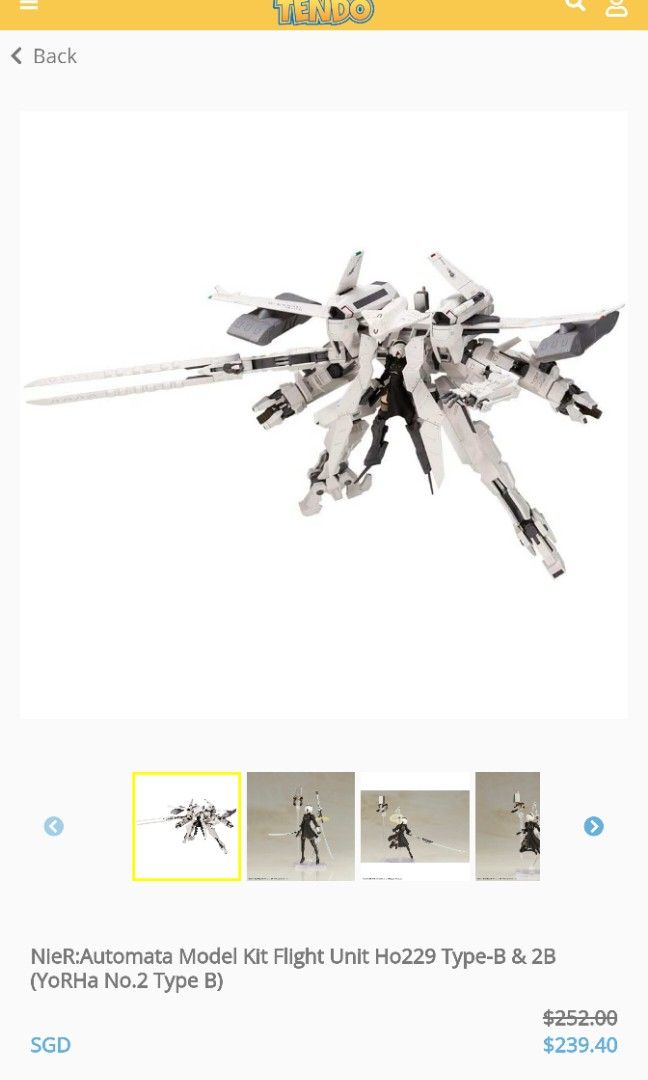Image resolution: width=648 pixels, height=1080 pixels.
Task: Open the user account icon
Action: pos(616,7)
